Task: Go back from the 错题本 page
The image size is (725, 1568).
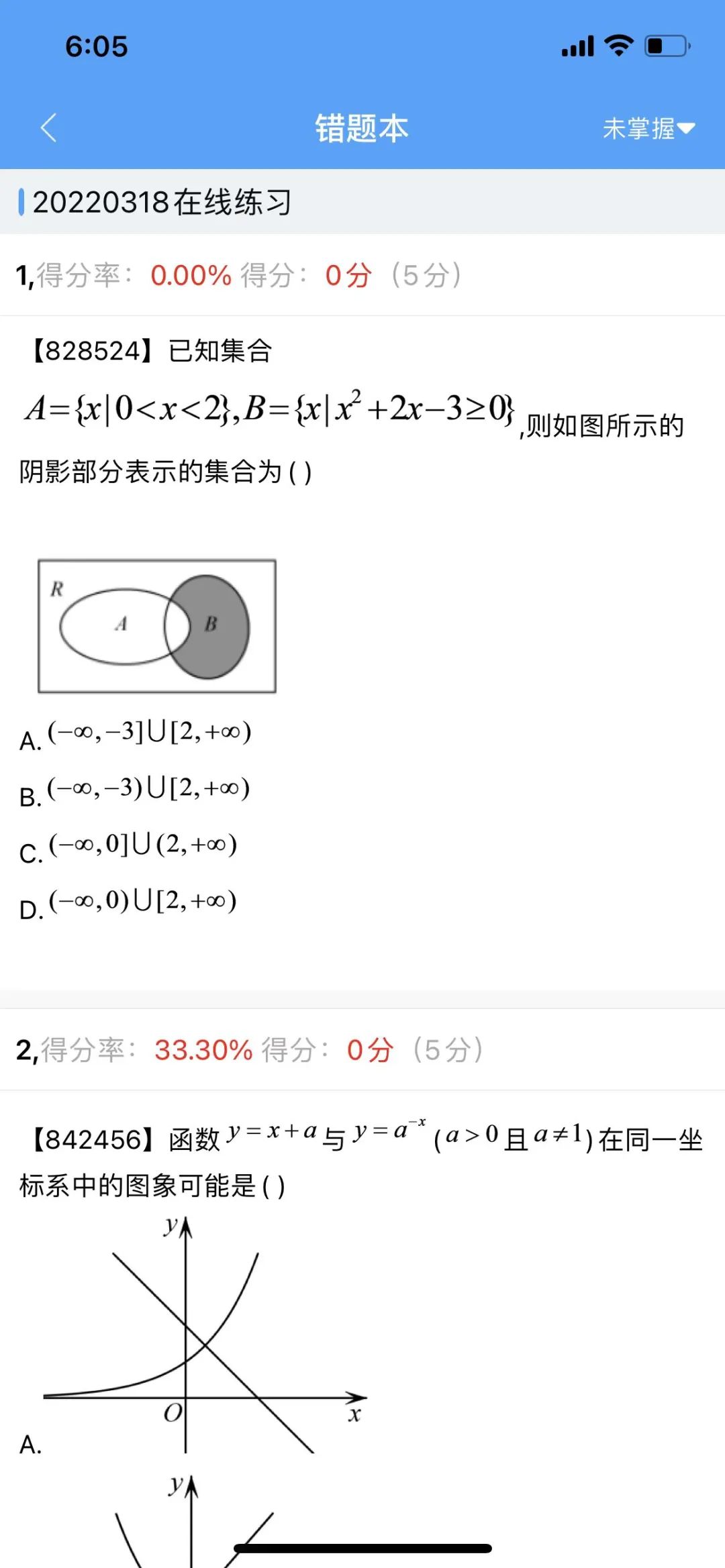Action: pos(48,127)
